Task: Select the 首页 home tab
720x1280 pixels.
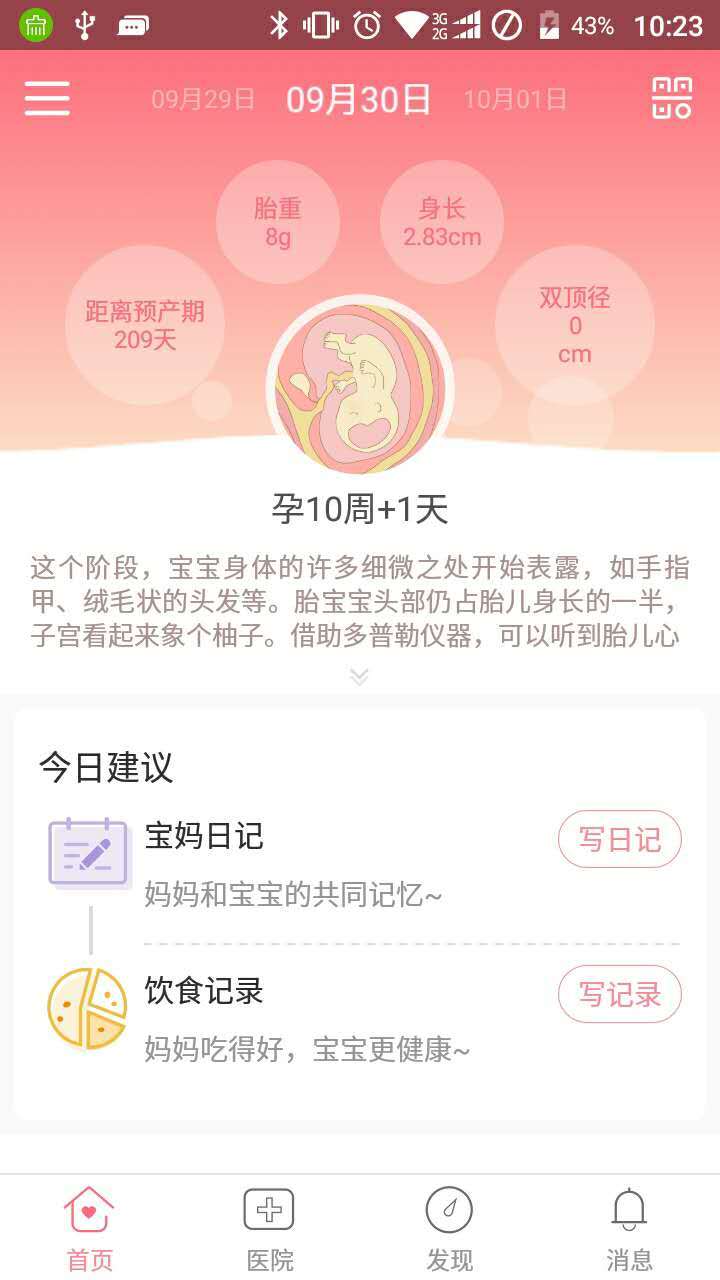Action: [x=90, y=1228]
